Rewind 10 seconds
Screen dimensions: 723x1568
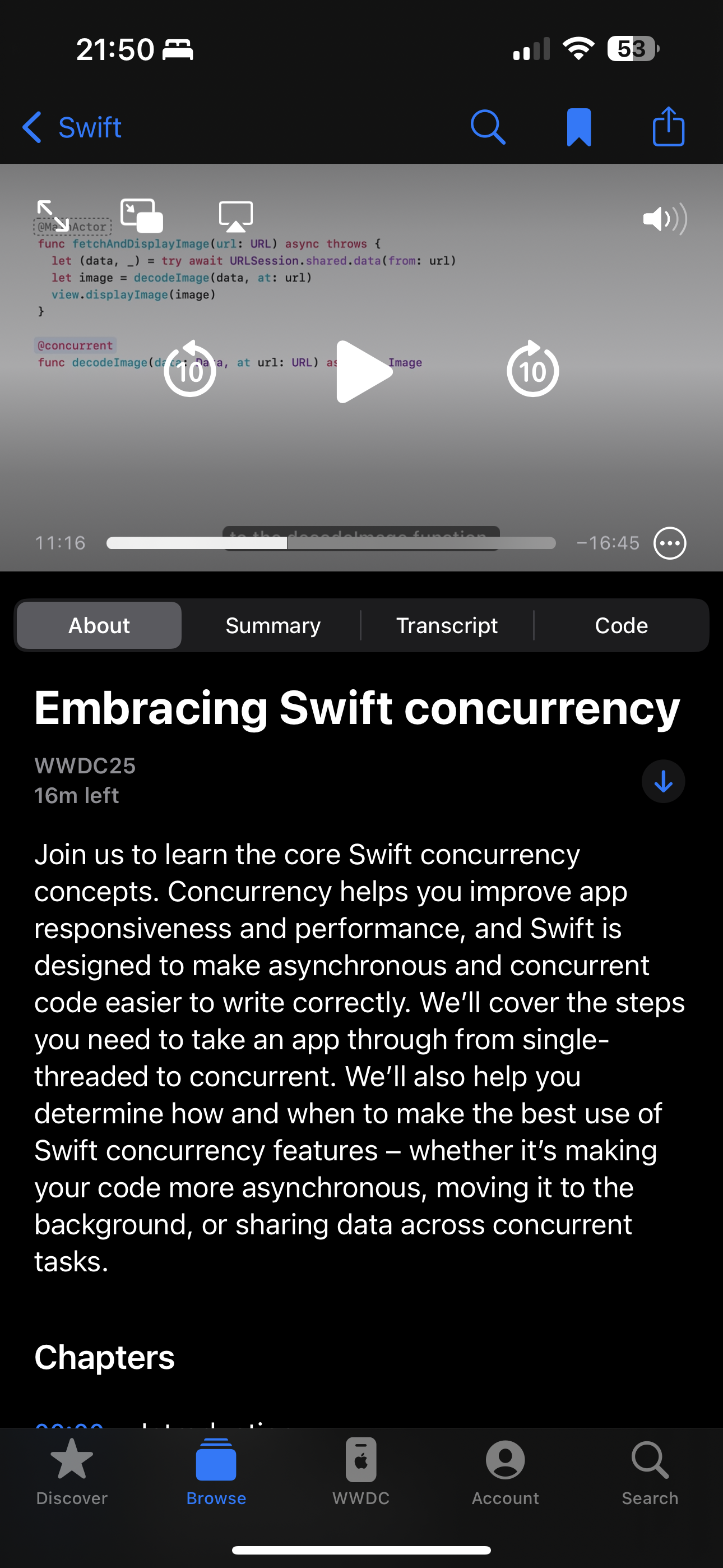tap(190, 370)
